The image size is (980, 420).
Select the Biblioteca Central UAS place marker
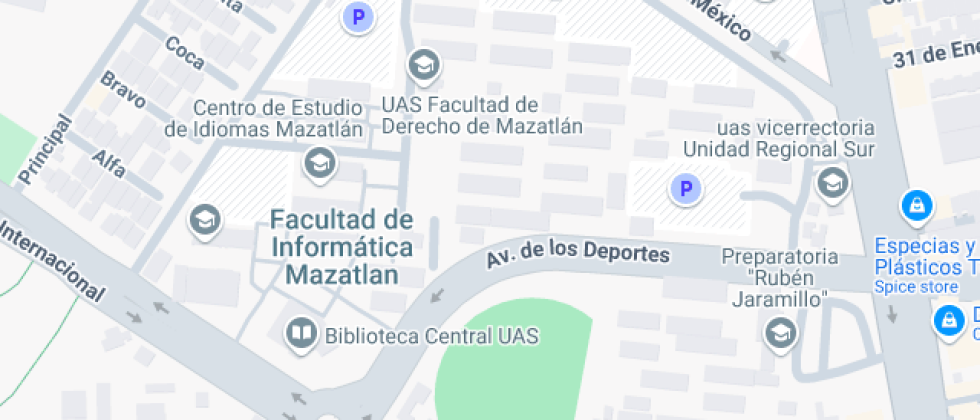(x=300, y=334)
